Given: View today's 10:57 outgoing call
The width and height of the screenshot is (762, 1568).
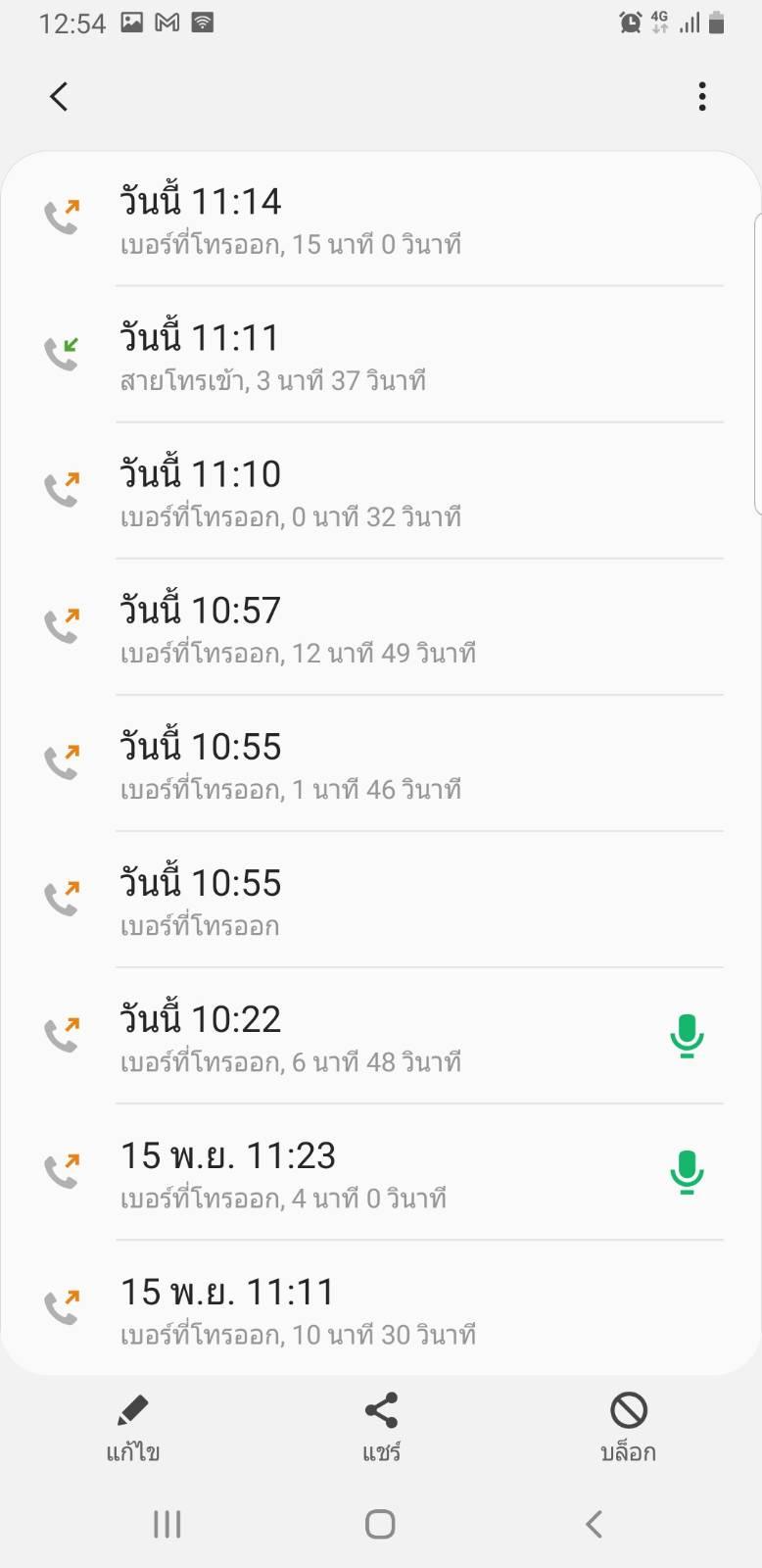Looking at the screenshot, I should pos(381,627).
